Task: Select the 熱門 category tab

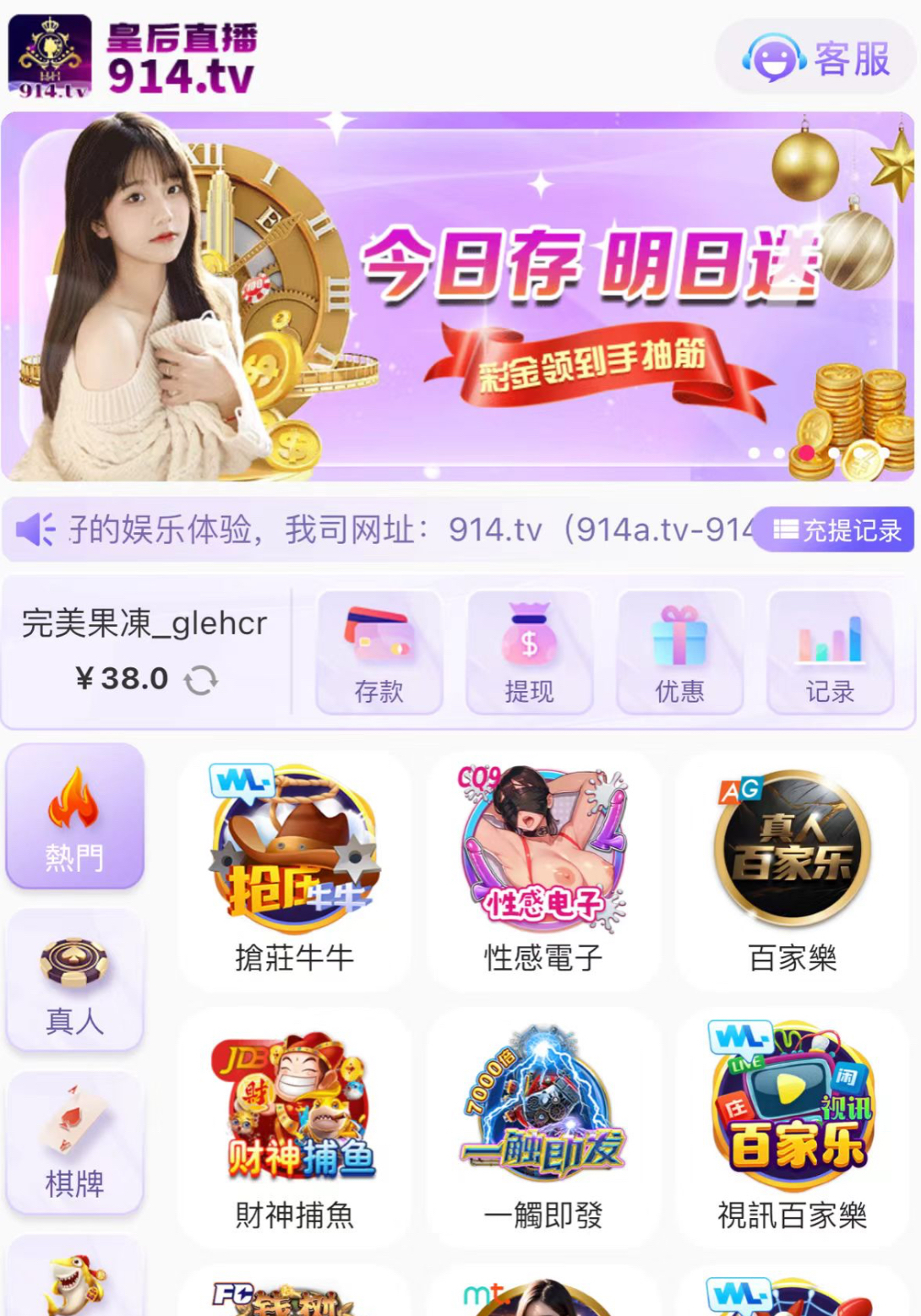Action: (75, 816)
